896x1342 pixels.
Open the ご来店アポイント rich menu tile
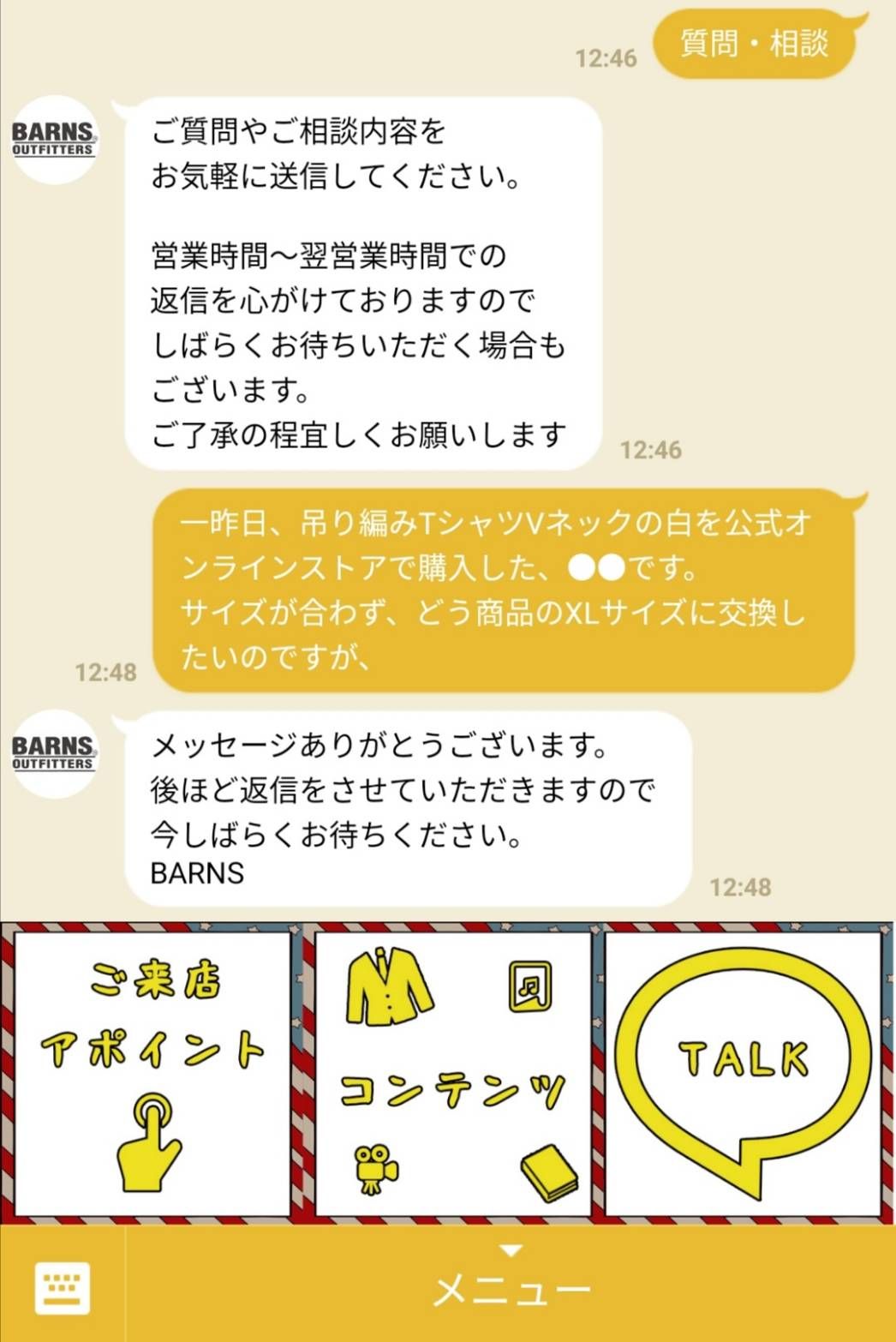[152, 1072]
